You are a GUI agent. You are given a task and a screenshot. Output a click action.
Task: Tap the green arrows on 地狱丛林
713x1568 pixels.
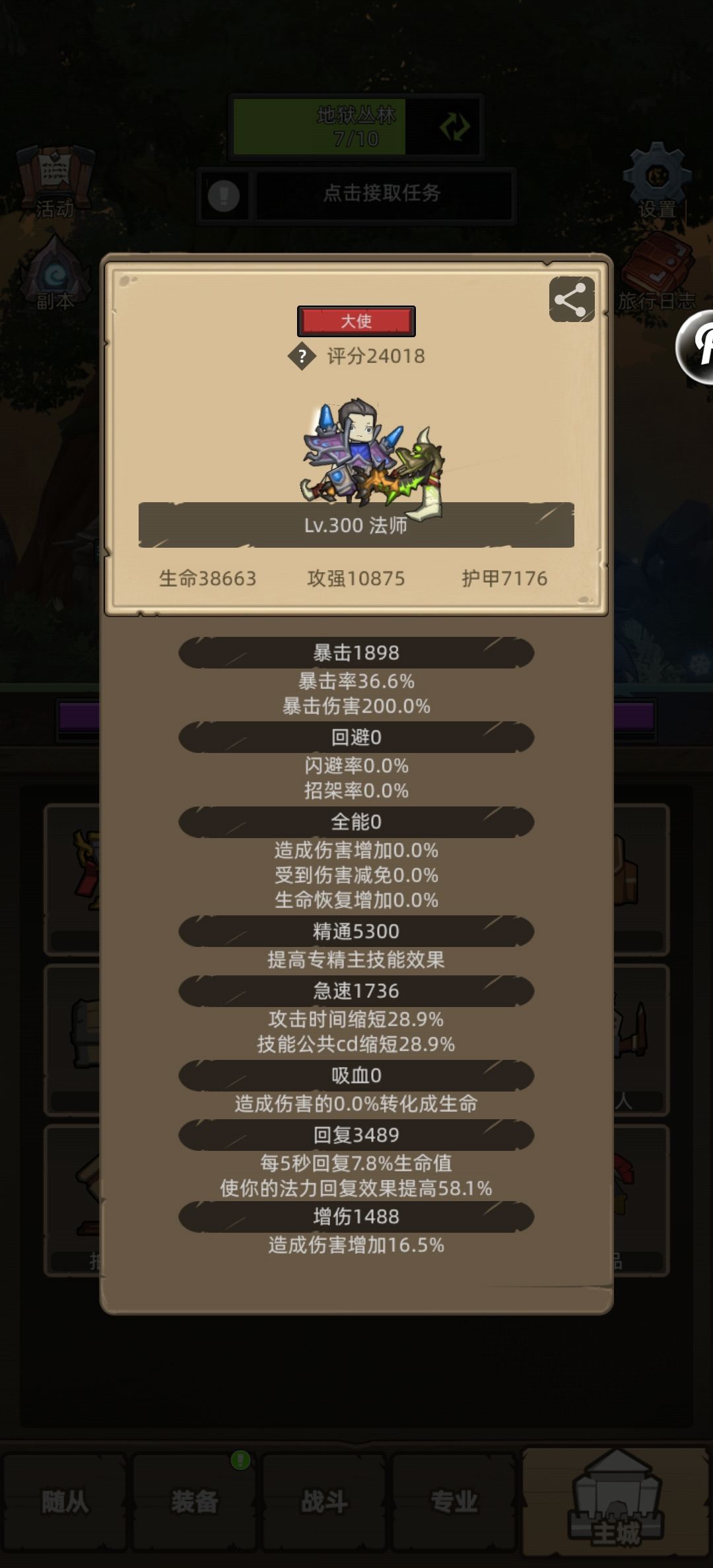[x=455, y=126]
